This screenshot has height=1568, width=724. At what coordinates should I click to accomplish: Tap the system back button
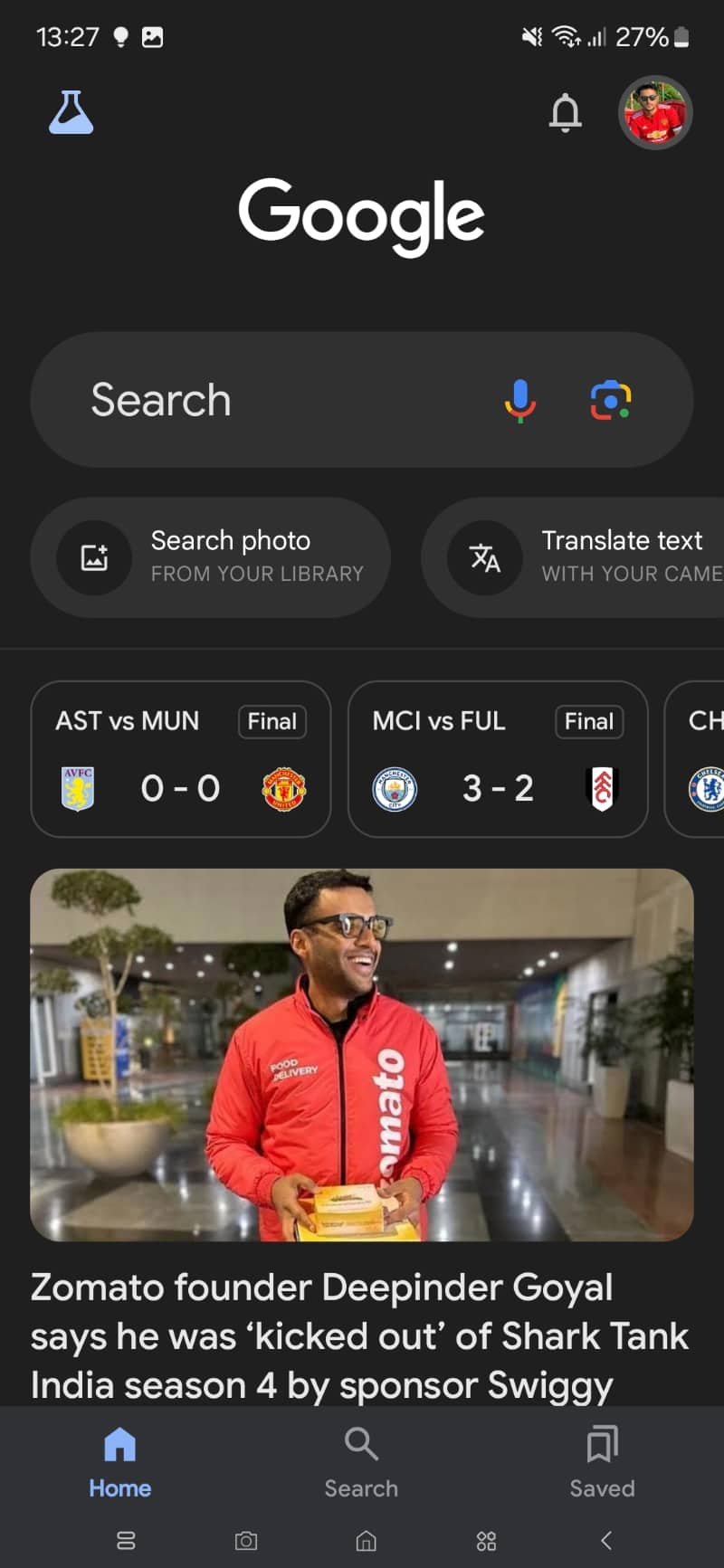point(606,1540)
